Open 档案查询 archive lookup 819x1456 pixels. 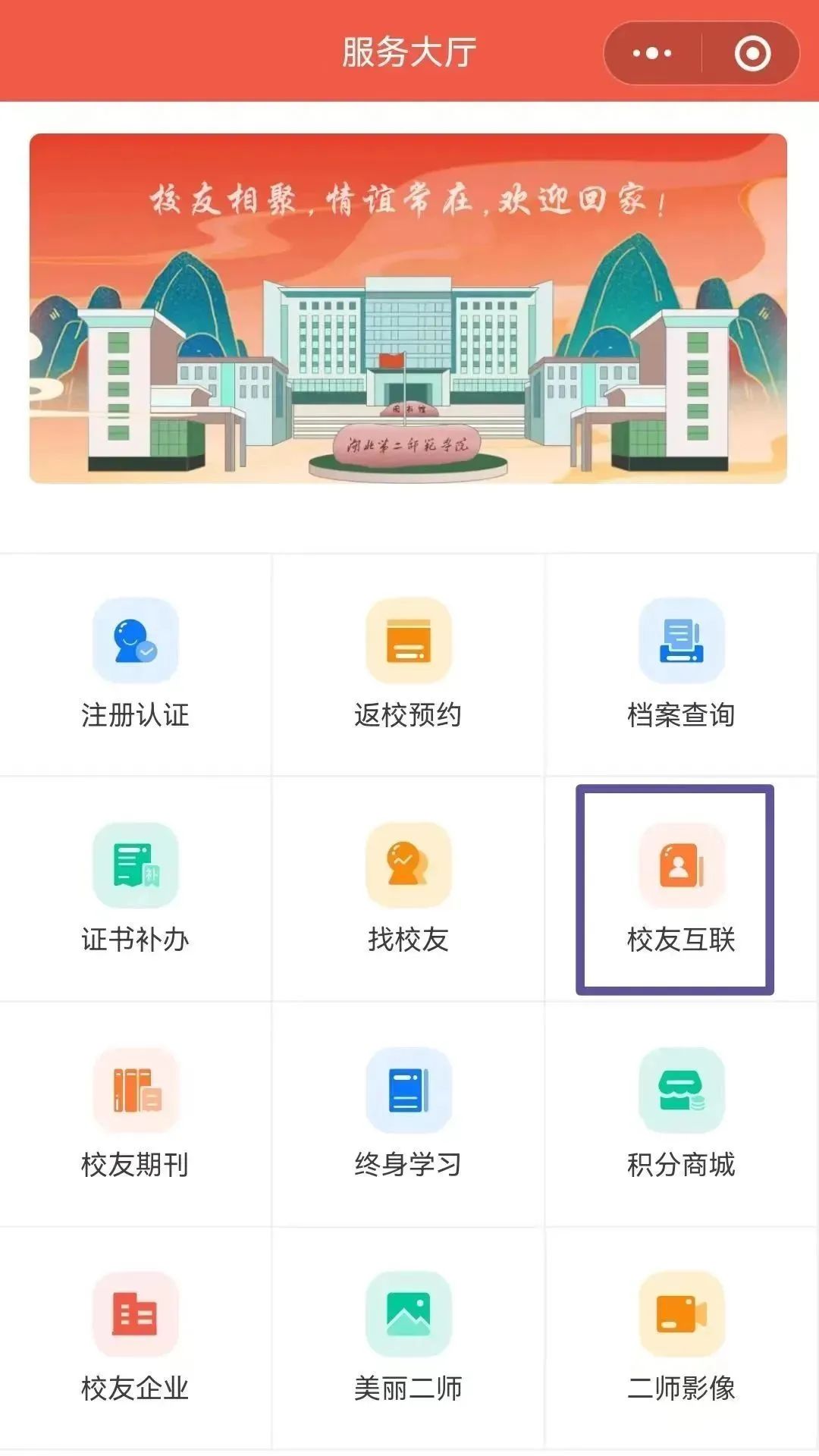(x=681, y=664)
